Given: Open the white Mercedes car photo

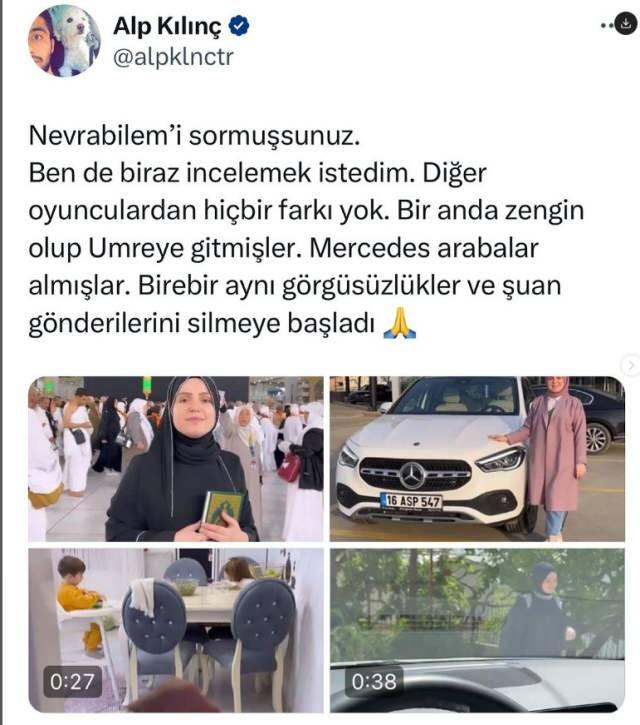Looking at the screenshot, I should (x=476, y=458).
